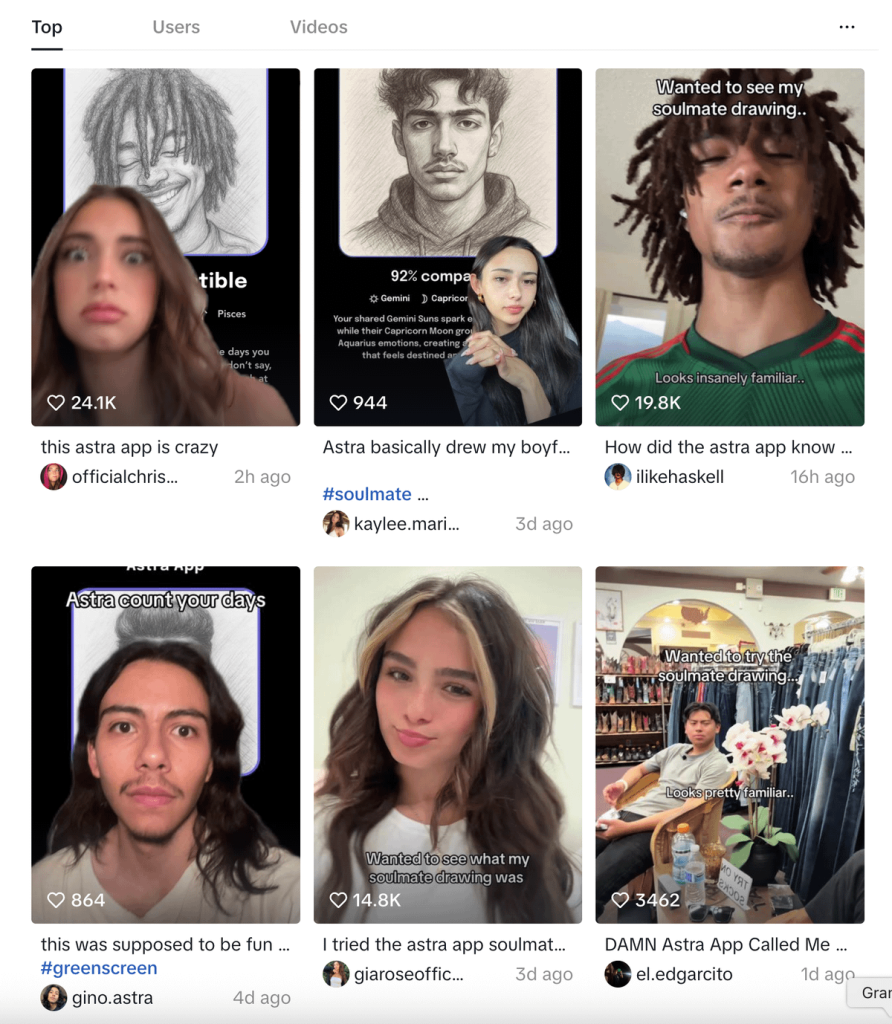Select the Top tab
Image resolution: width=892 pixels, height=1024 pixels.
pyautogui.click(x=46, y=27)
